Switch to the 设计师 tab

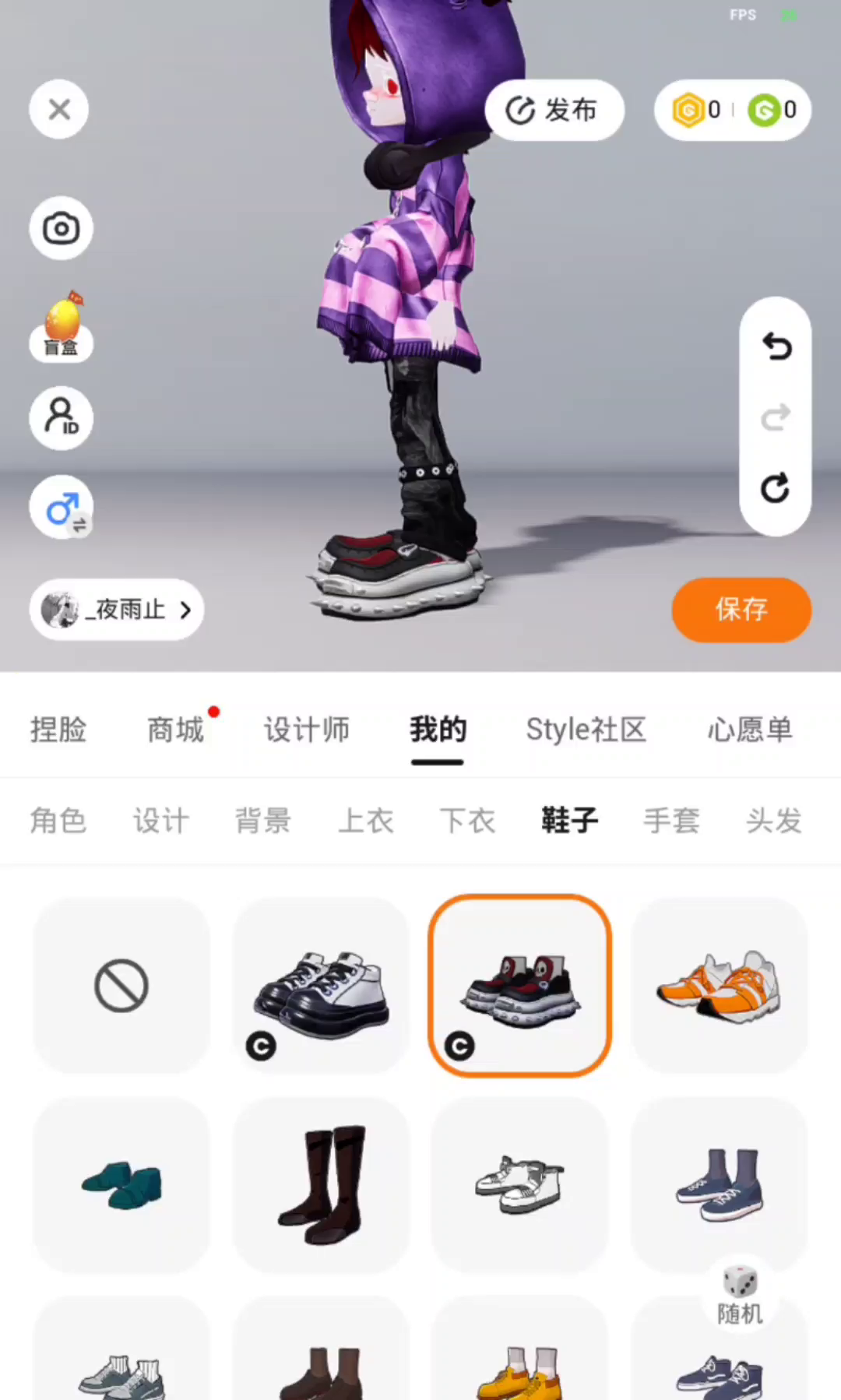[x=306, y=730]
